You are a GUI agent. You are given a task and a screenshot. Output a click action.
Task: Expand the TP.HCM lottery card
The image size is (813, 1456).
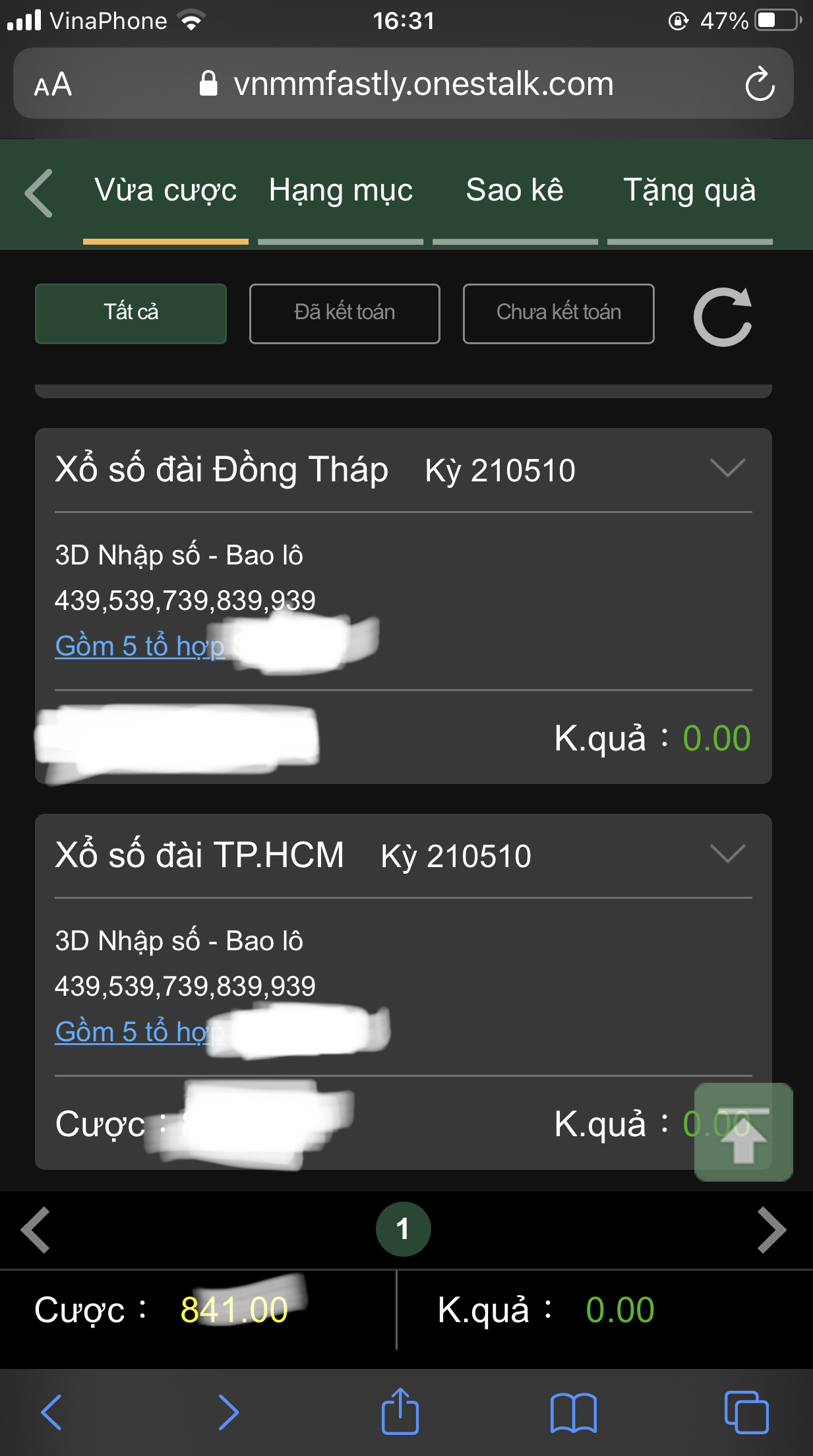pos(727,854)
